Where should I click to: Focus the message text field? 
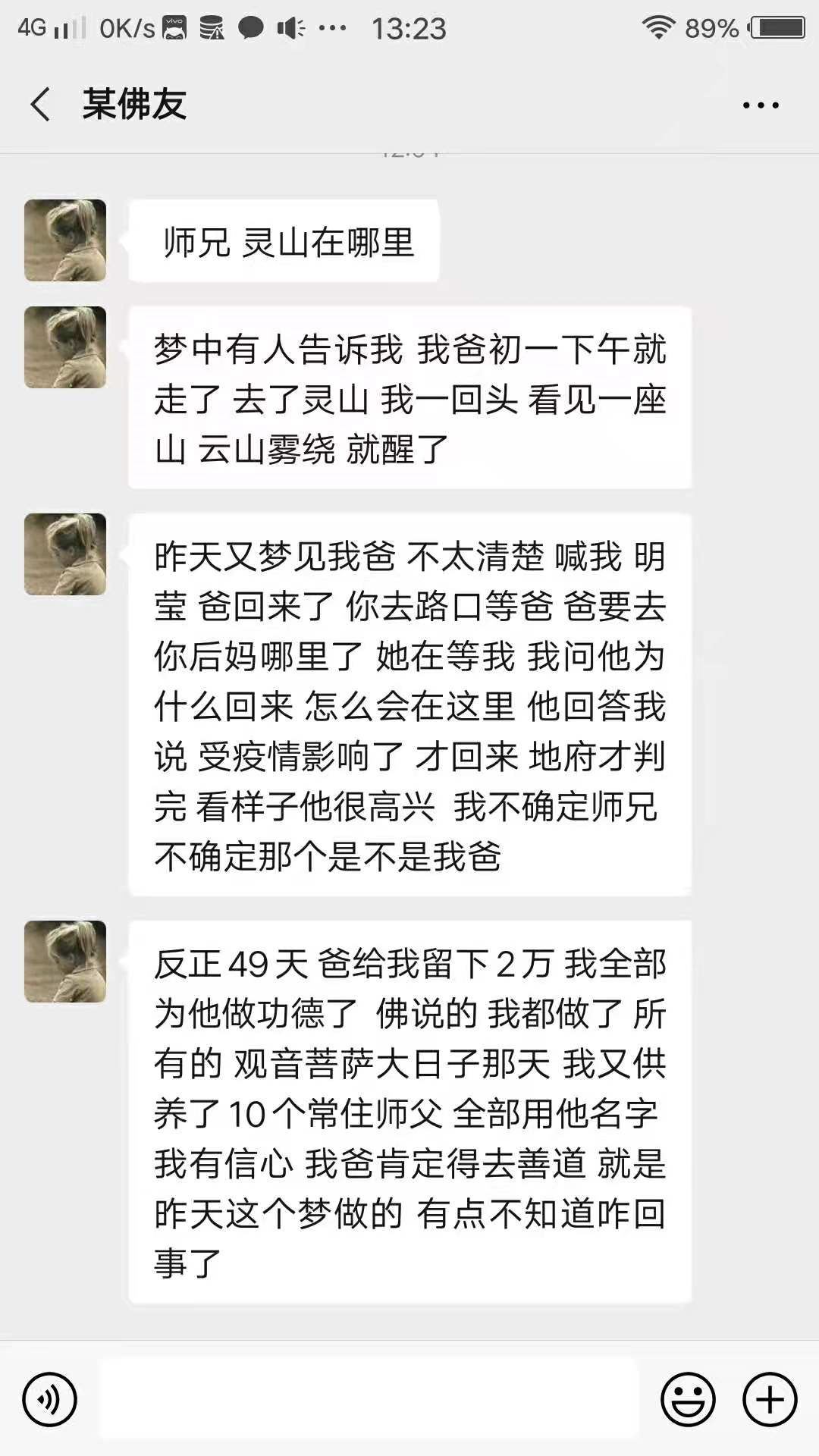tap(369, 1399)
